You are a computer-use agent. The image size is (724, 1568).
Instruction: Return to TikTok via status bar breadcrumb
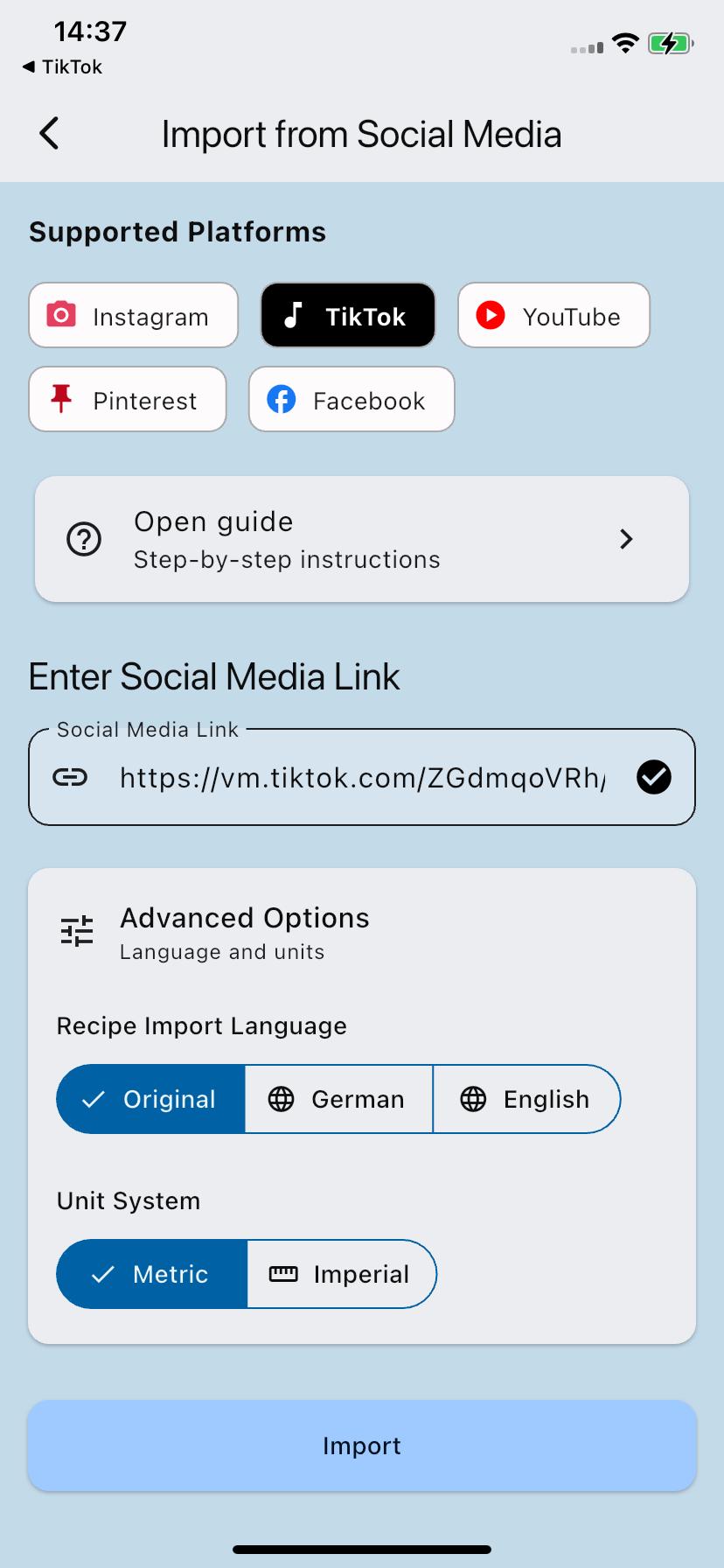(x=62, y=67)
